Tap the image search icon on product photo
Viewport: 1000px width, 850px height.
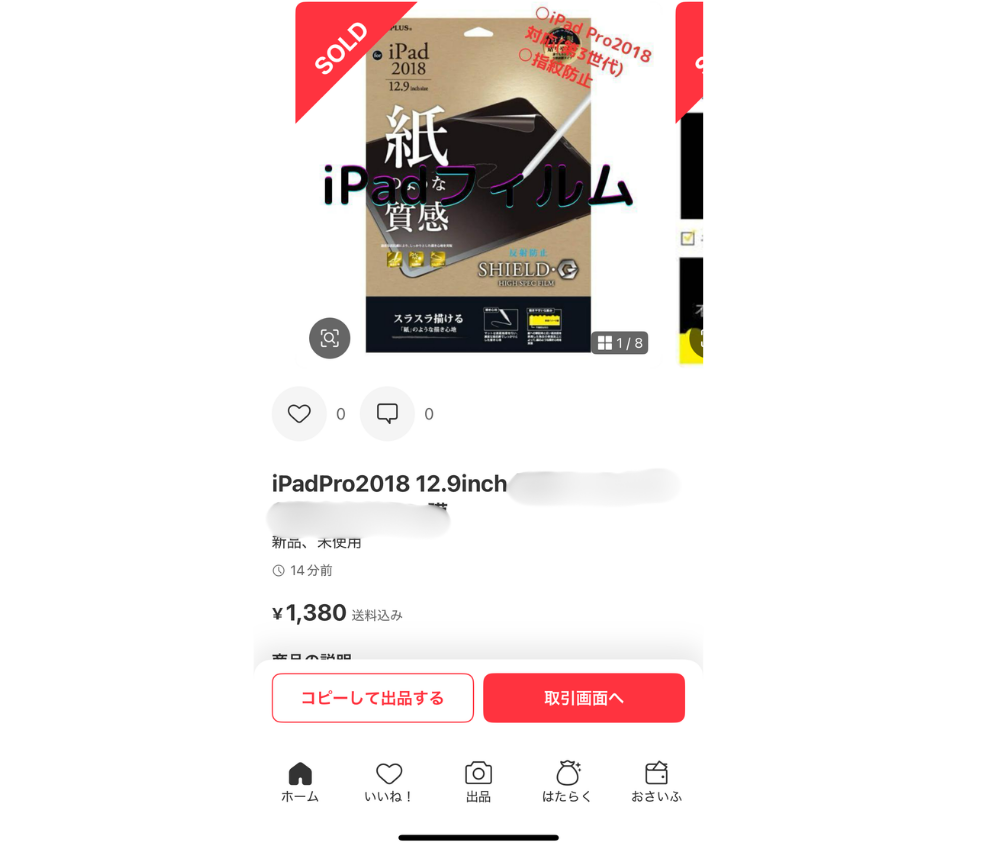pyautogui.click(x=330, y=338)
